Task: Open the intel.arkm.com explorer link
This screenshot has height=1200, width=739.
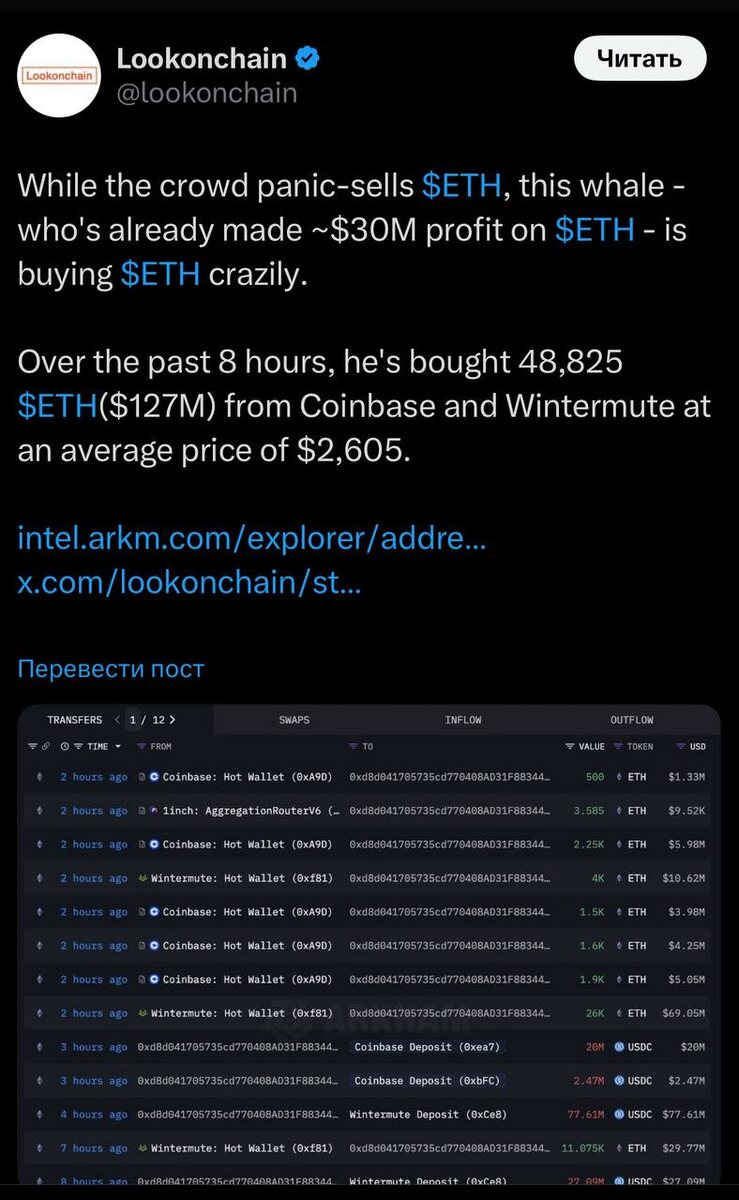Action: click(252, 539)
